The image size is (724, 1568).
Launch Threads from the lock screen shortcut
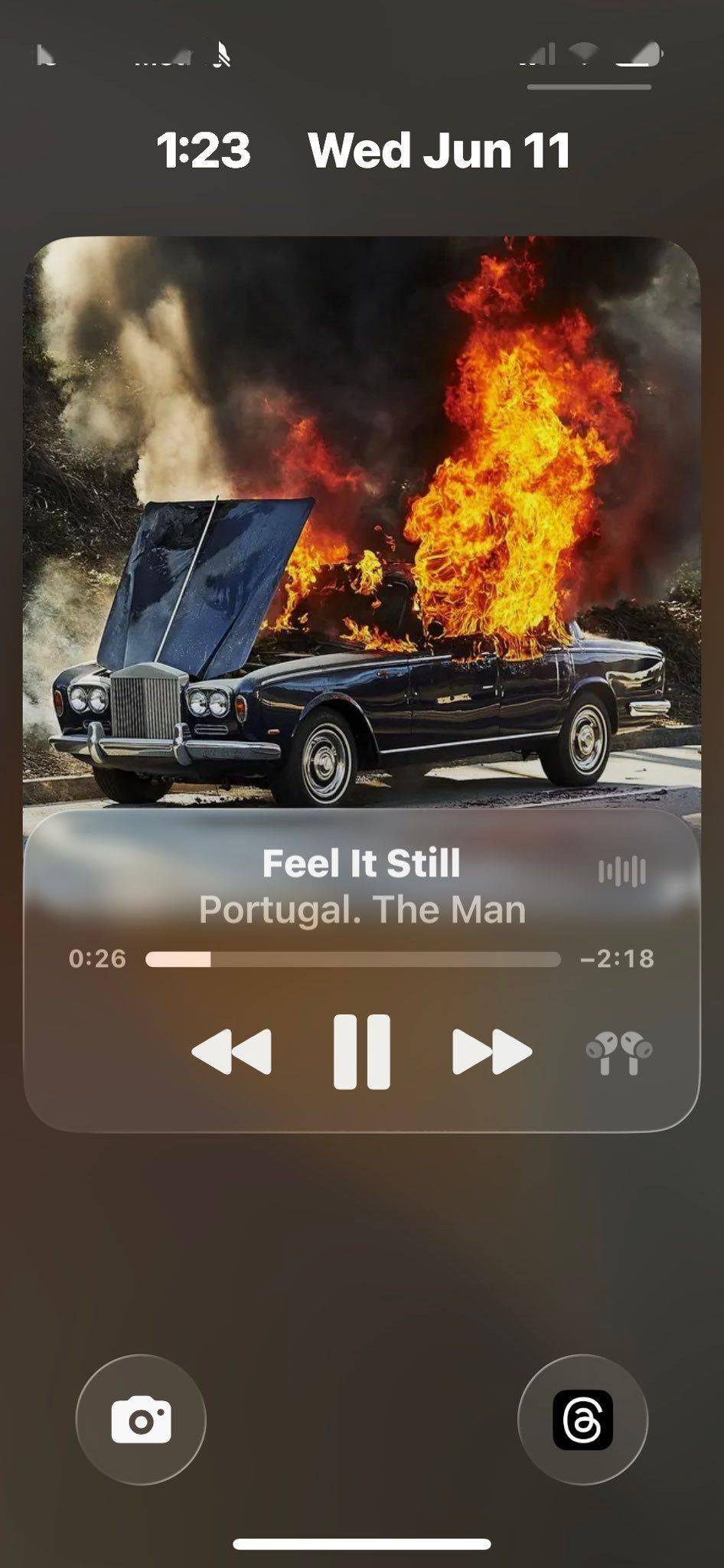coord(582,1419)
